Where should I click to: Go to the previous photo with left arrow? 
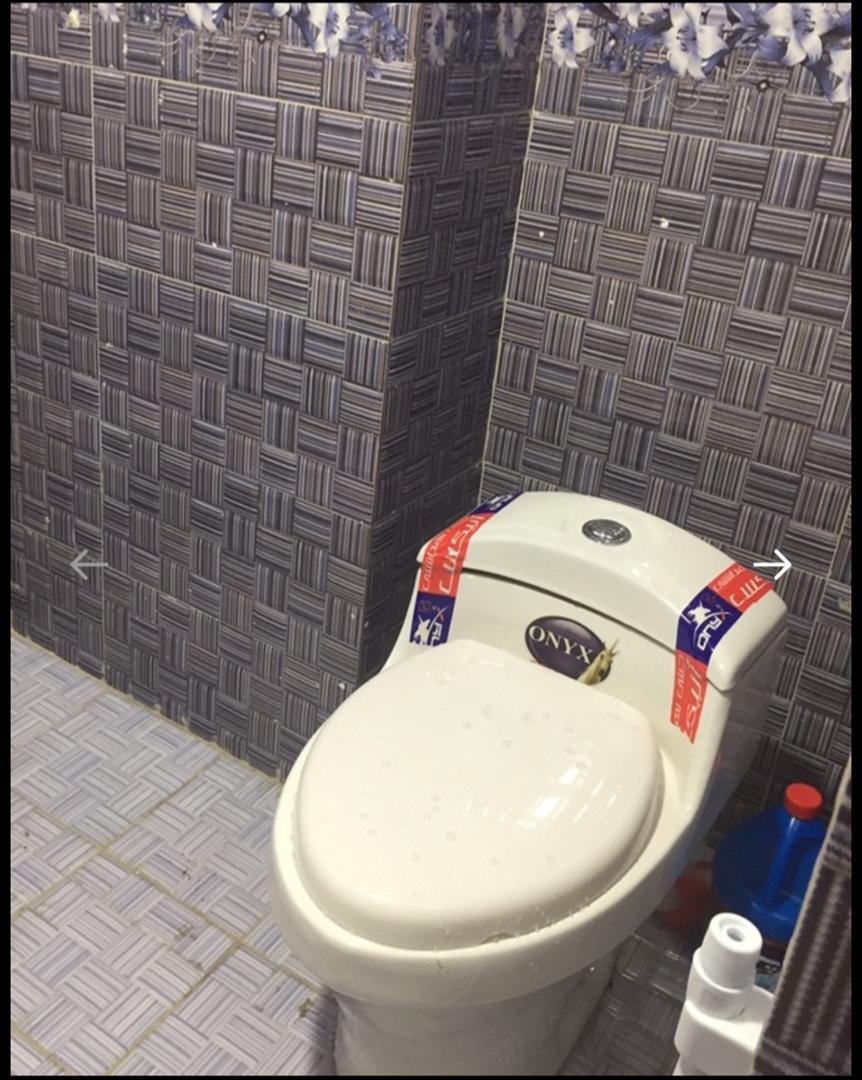pyautogui.click(x=88, y=565)
